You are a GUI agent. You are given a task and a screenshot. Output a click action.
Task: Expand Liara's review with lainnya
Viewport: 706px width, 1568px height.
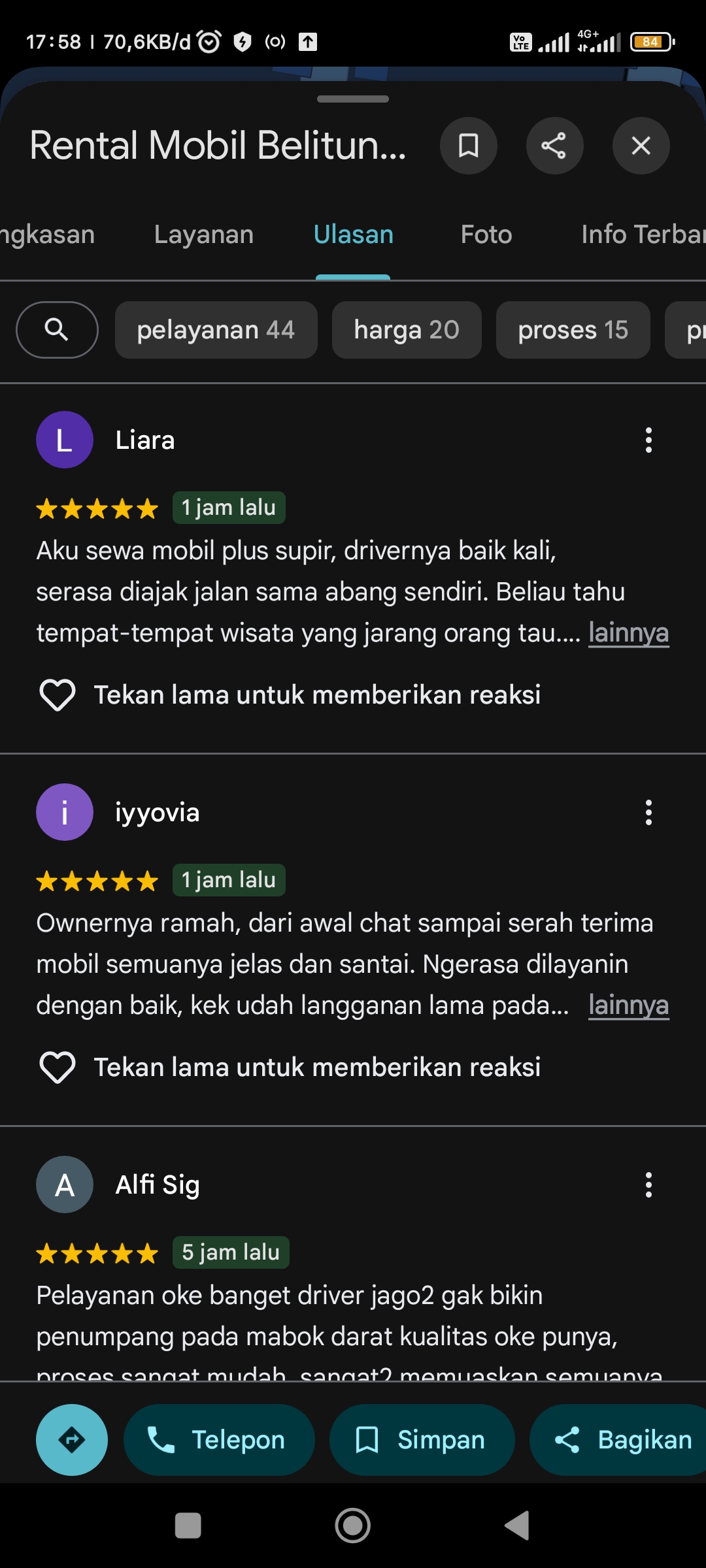[628, 632]
